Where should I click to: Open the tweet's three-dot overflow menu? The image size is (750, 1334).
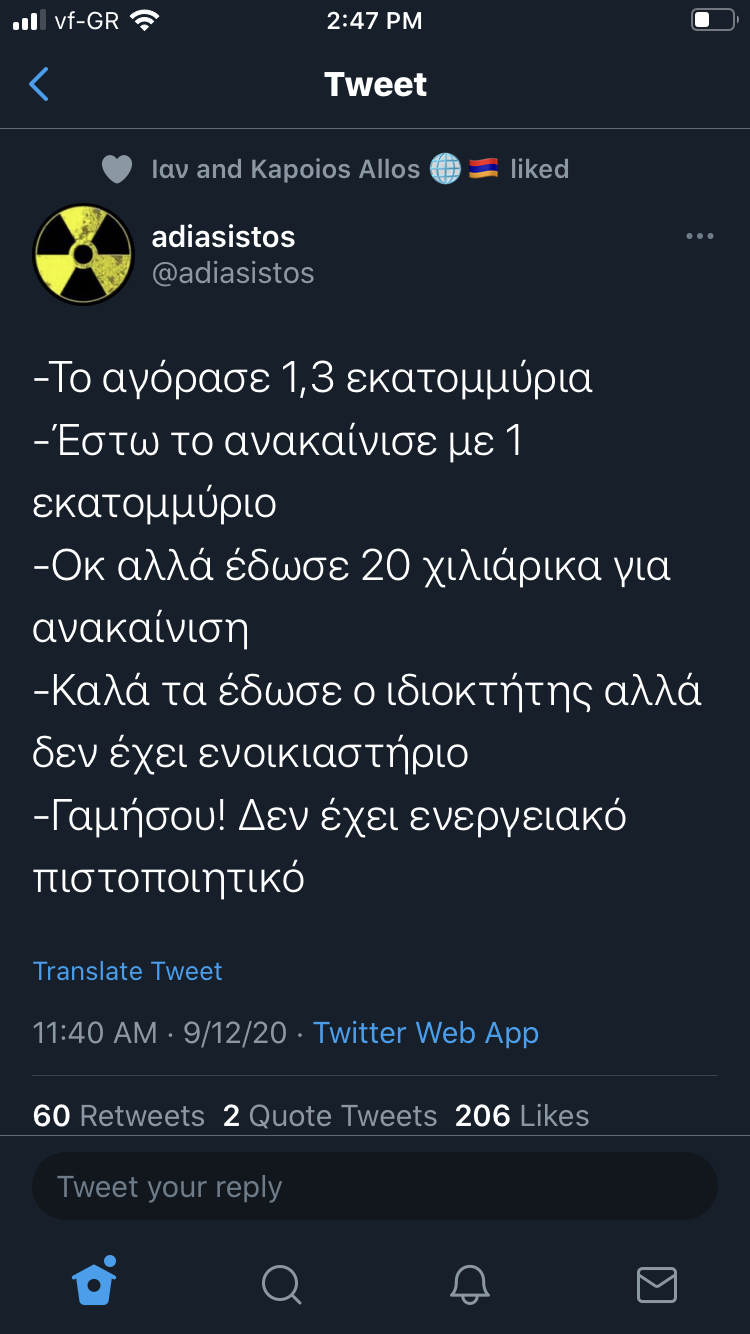[699, 237]
